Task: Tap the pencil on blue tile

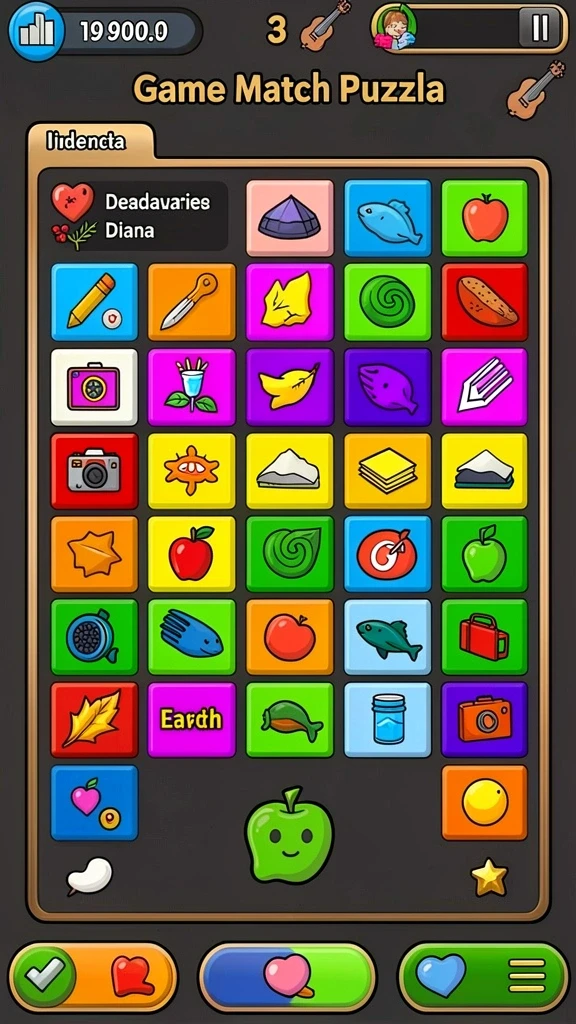Action: (95, 302)
